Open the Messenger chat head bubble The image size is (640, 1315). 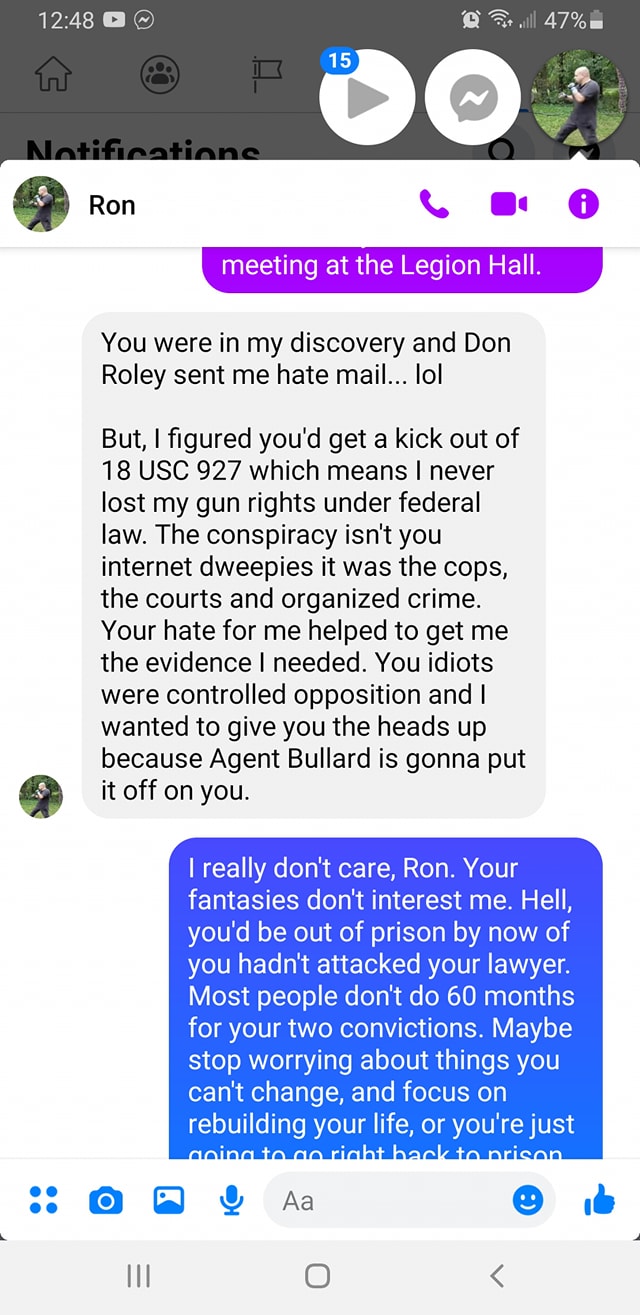point(473,97)
